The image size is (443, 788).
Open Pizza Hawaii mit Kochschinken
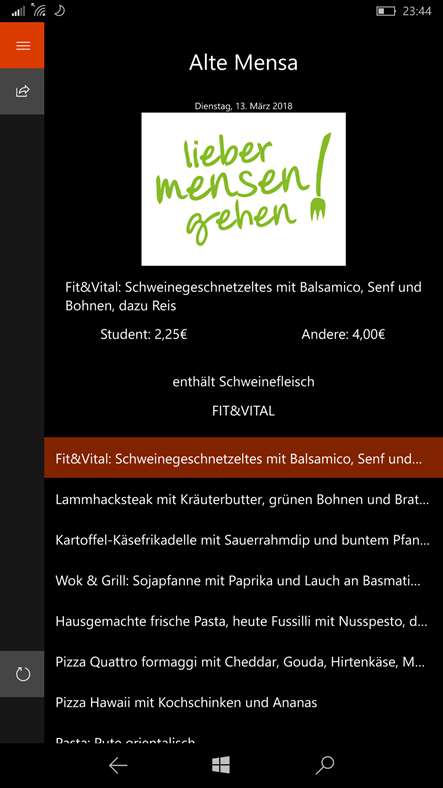244,702
